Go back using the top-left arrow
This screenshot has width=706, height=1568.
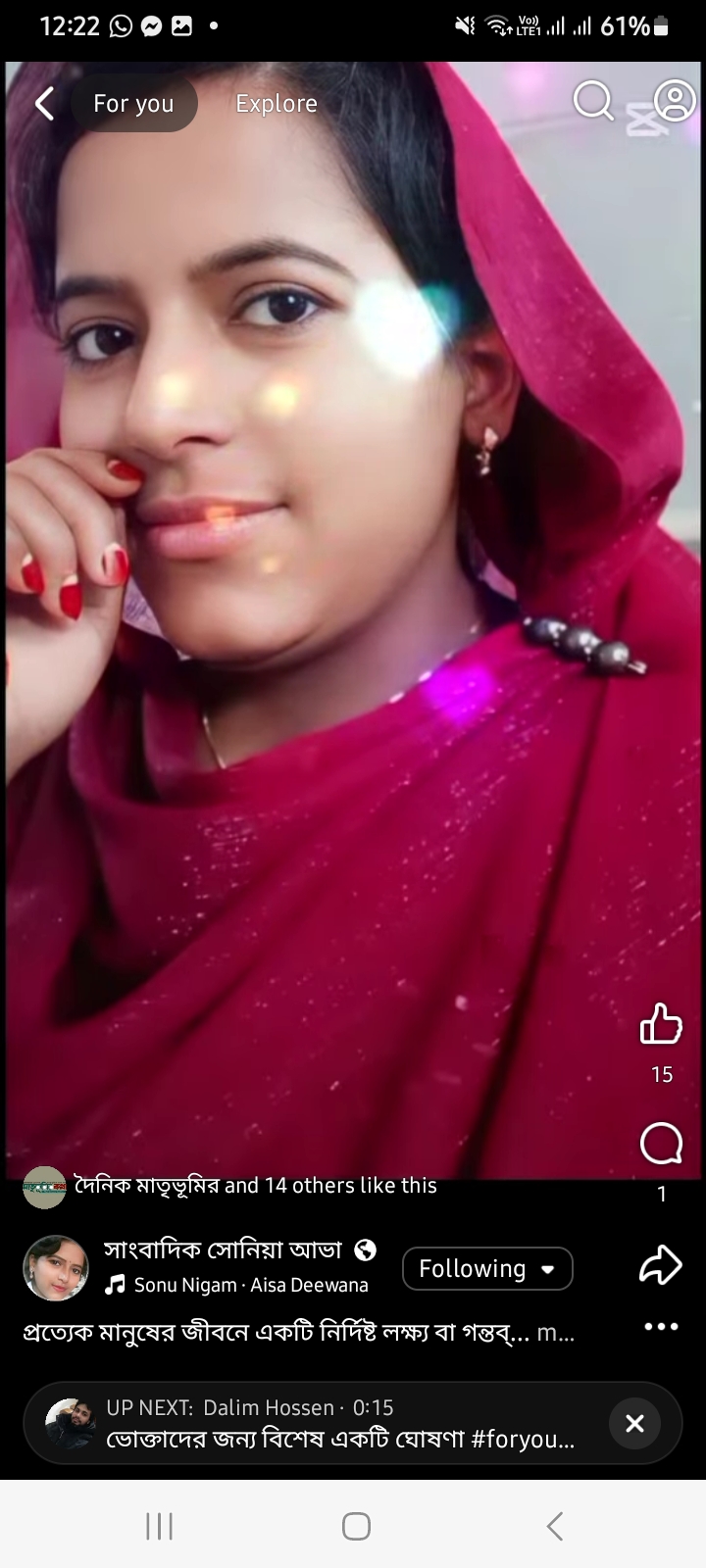[x=44, y=103]
